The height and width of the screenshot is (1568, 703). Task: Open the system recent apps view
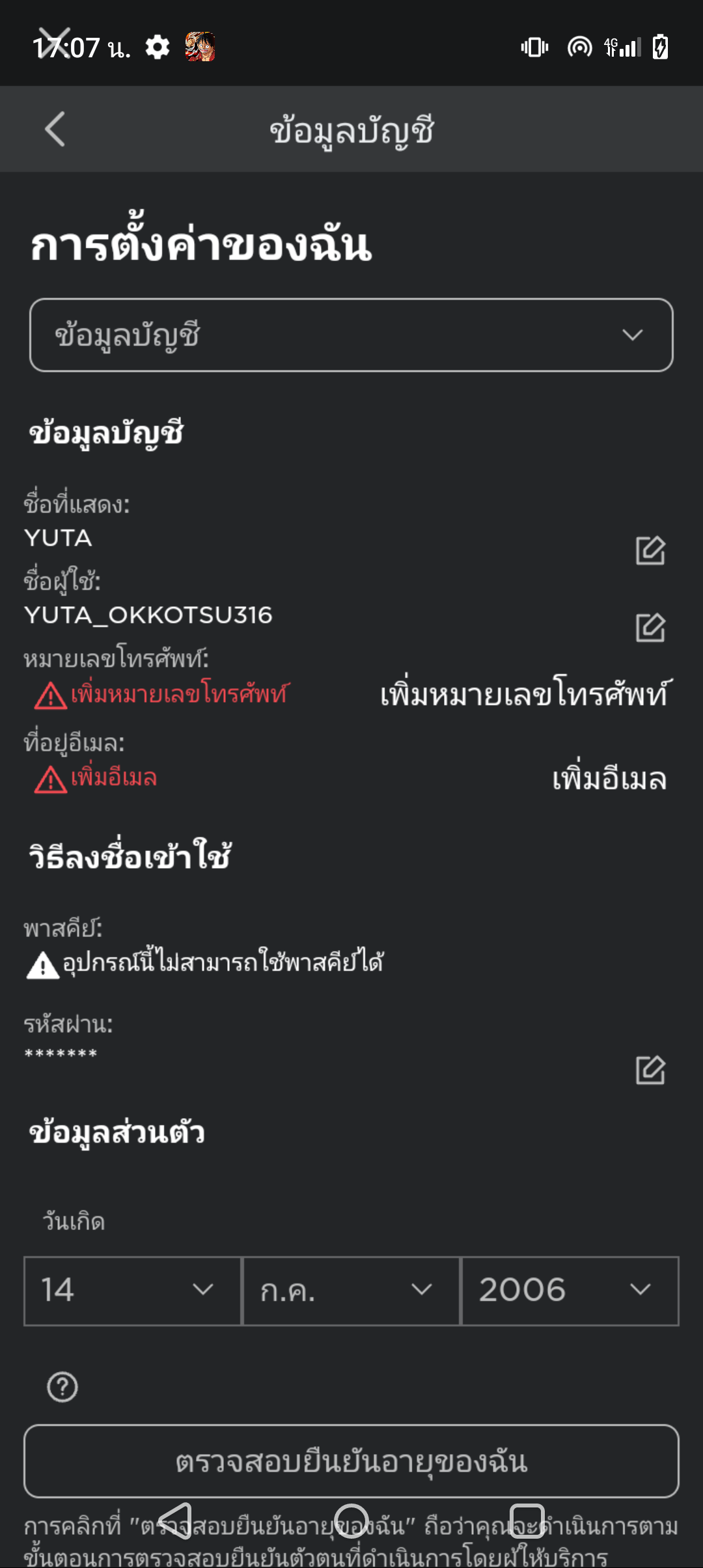[x=527, y=1521]
